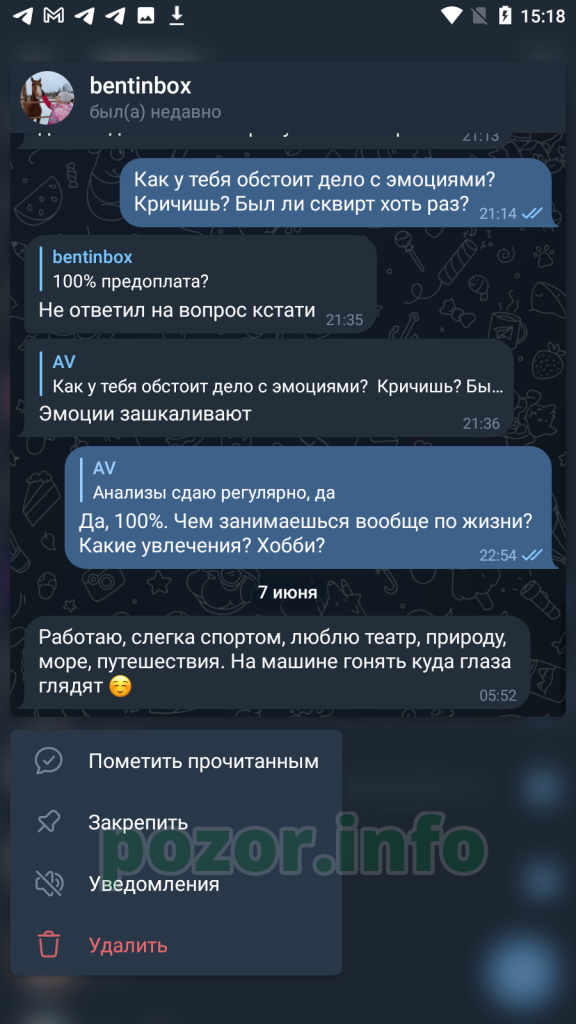This screenshot has width=576, height=1024.
Task: Choose Закрепить to pin the chat
Action: 176,823
